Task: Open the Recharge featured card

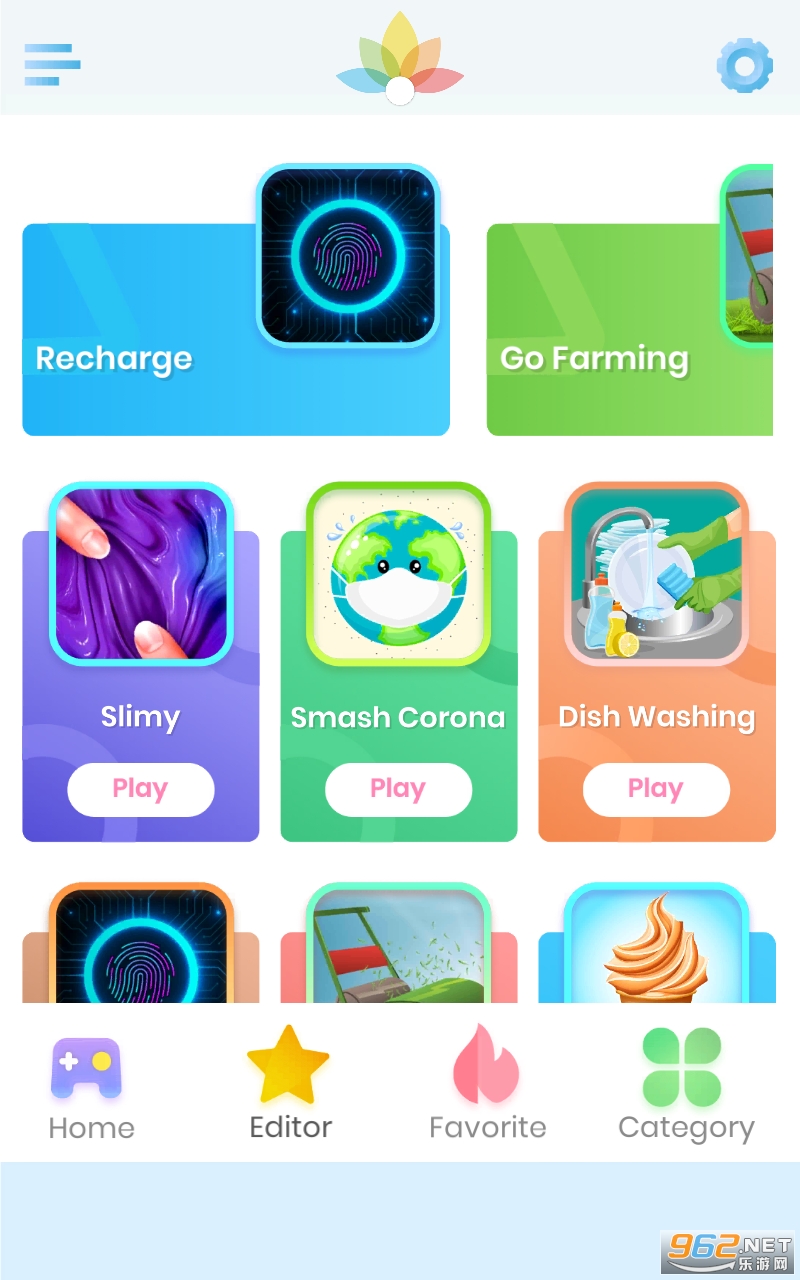Action: click(x=236, y=330)
